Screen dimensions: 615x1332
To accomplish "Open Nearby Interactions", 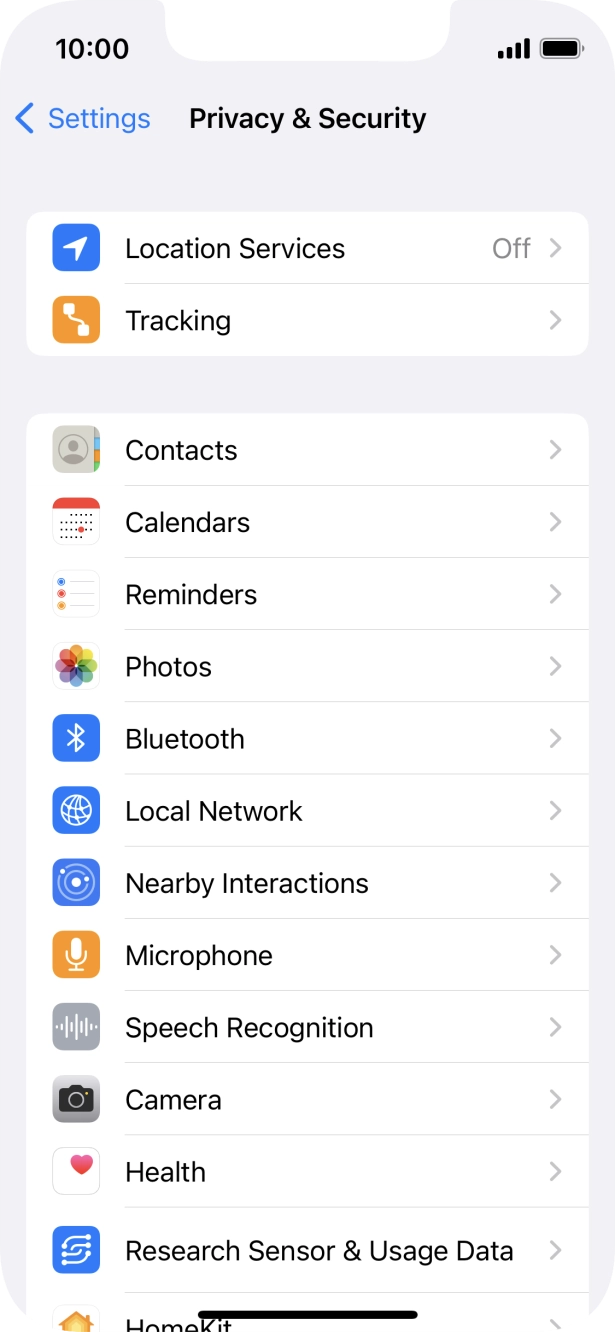I will [x=307, y=883].
